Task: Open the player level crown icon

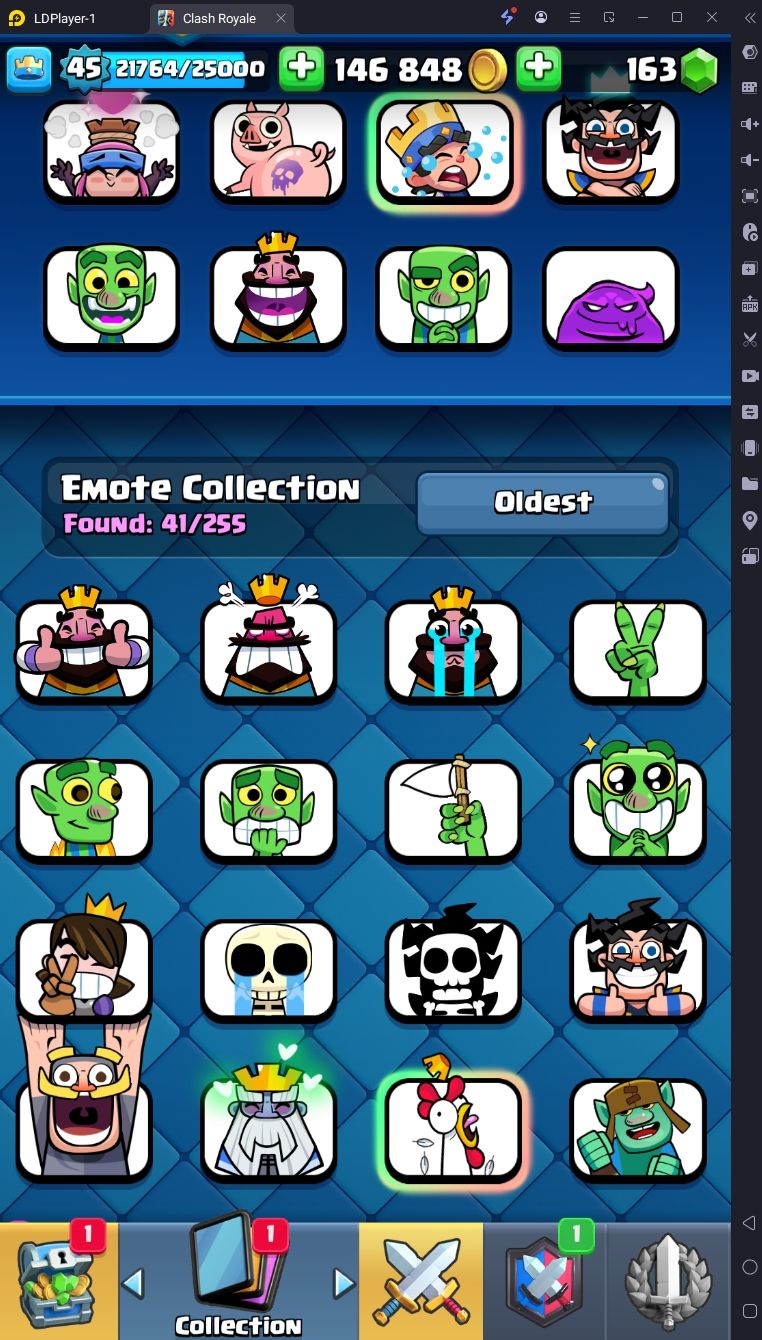Action: point(30,68)
